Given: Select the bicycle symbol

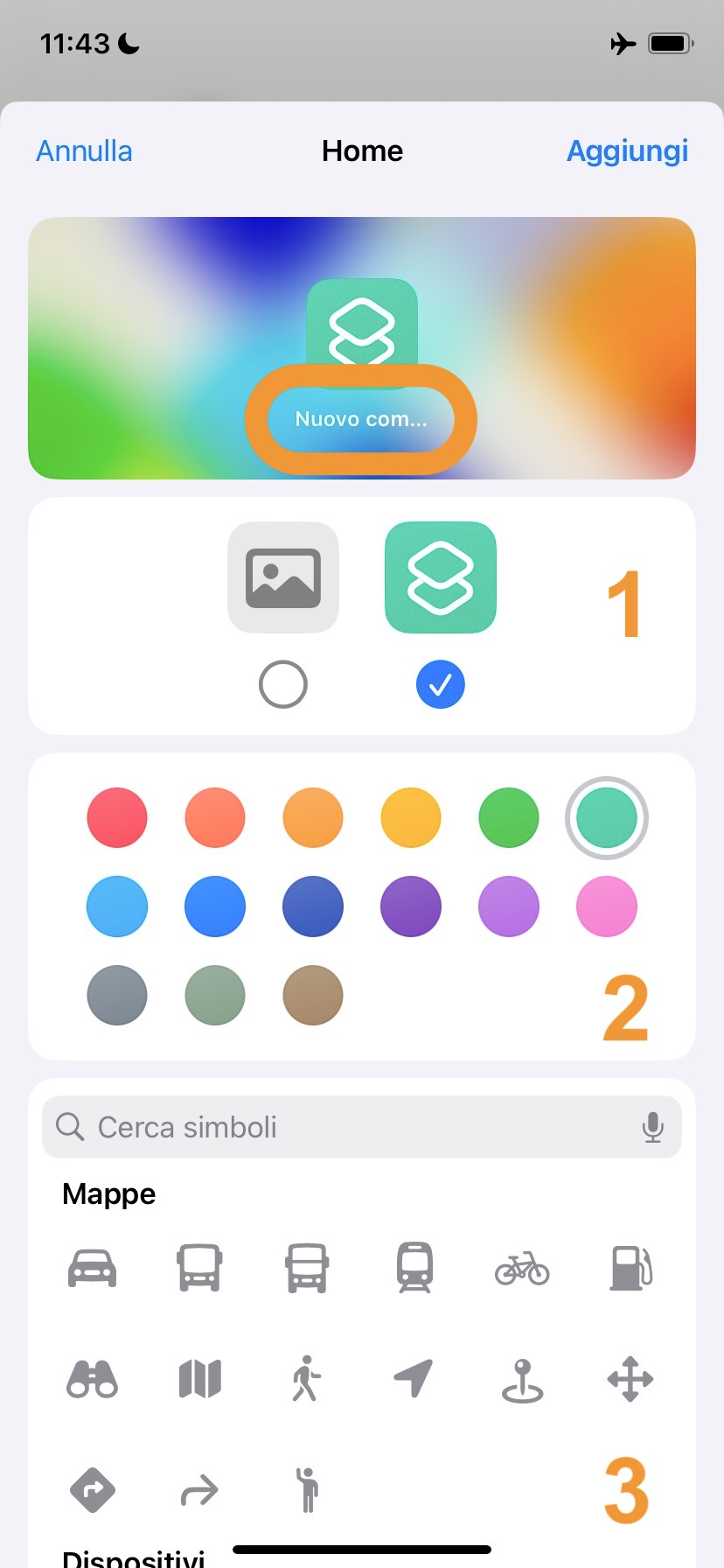Looking at the screenshot, I should 522,1268.
